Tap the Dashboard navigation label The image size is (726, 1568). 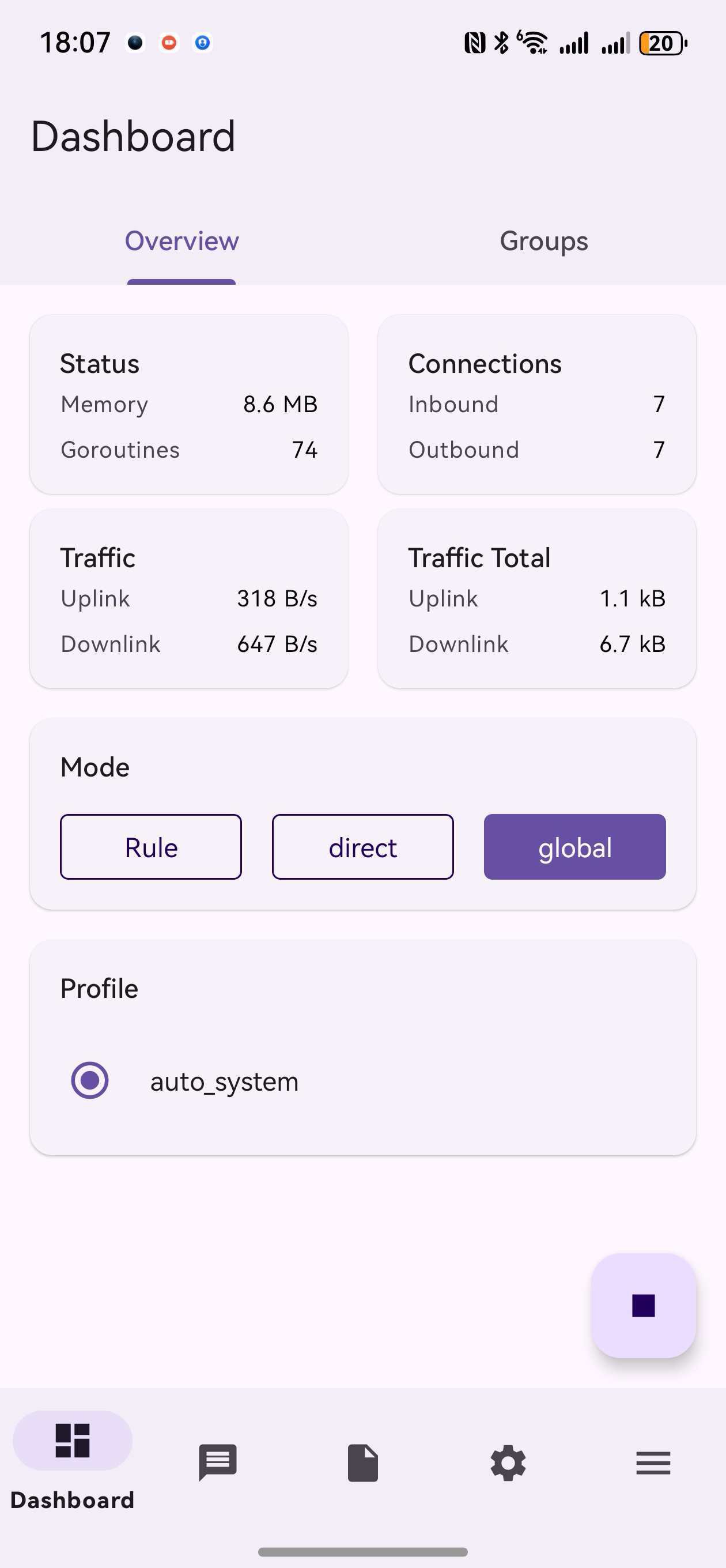pyautogui.click(x=73, y=1499)
